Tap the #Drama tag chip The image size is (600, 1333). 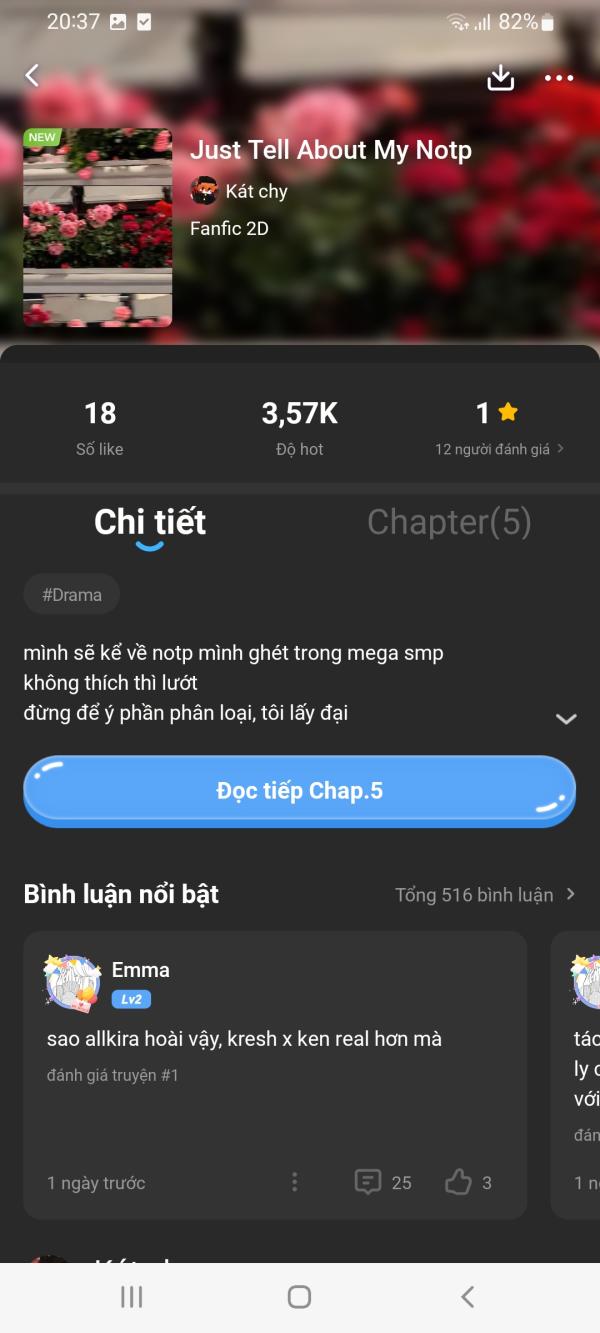point(72,595)
